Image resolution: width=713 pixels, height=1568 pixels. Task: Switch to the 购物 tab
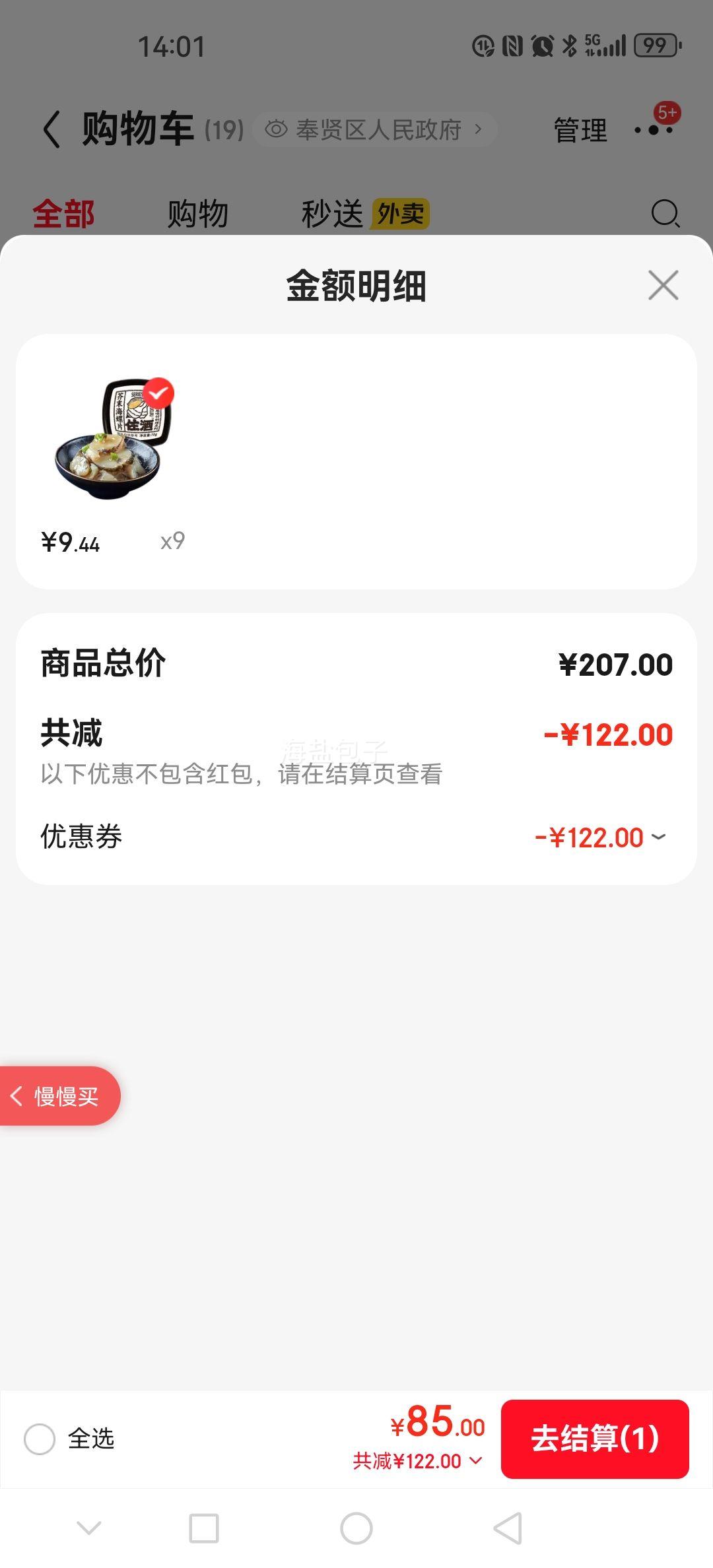[x=198, y=214]
